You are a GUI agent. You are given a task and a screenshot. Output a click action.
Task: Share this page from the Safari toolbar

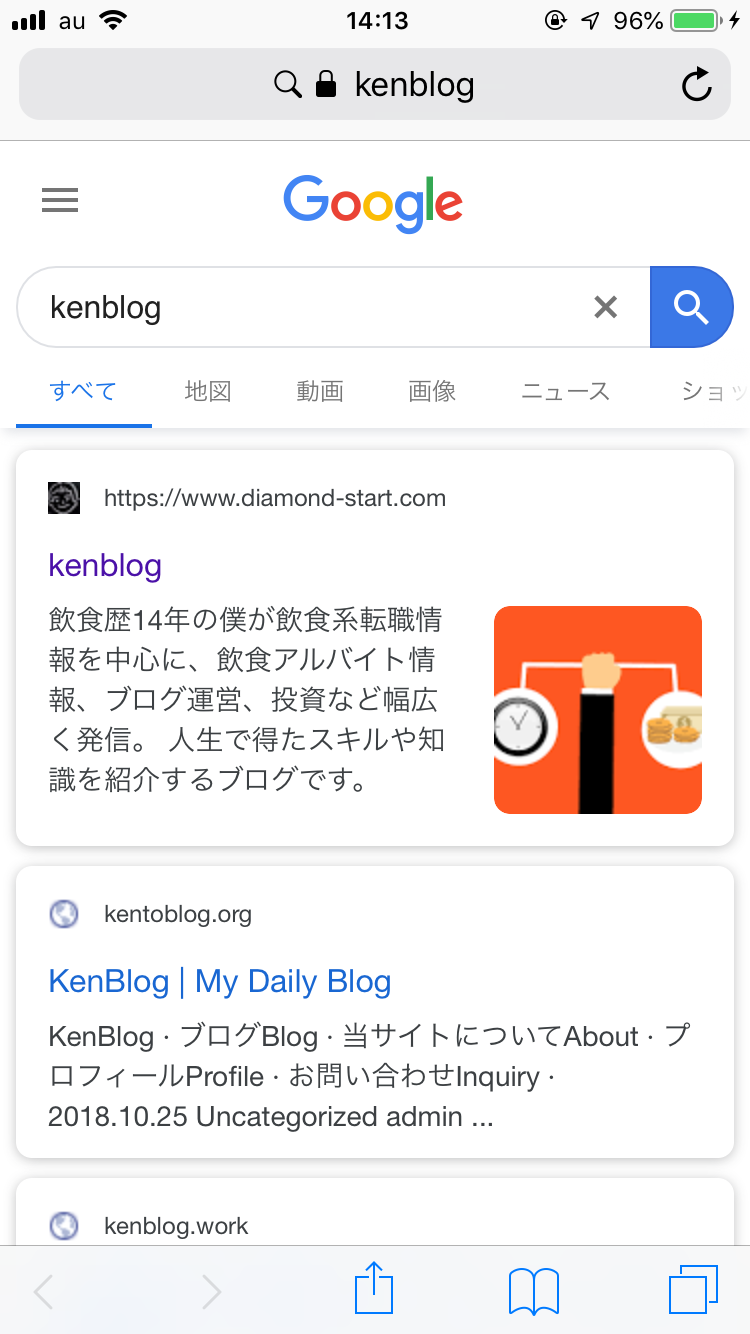pyautogui.click(x=375, y=1289)
